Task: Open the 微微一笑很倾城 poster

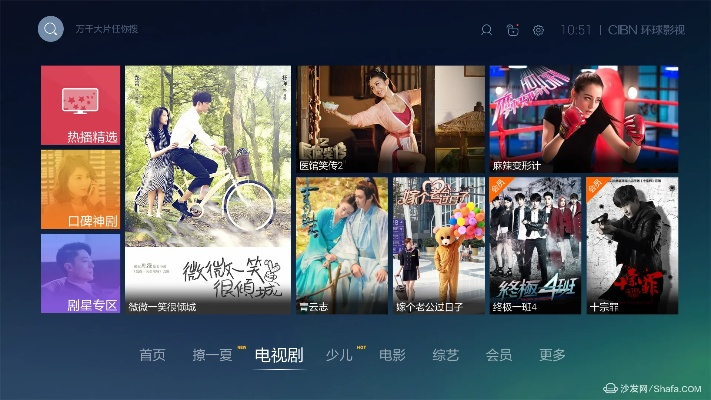Action: coord(208,190)
